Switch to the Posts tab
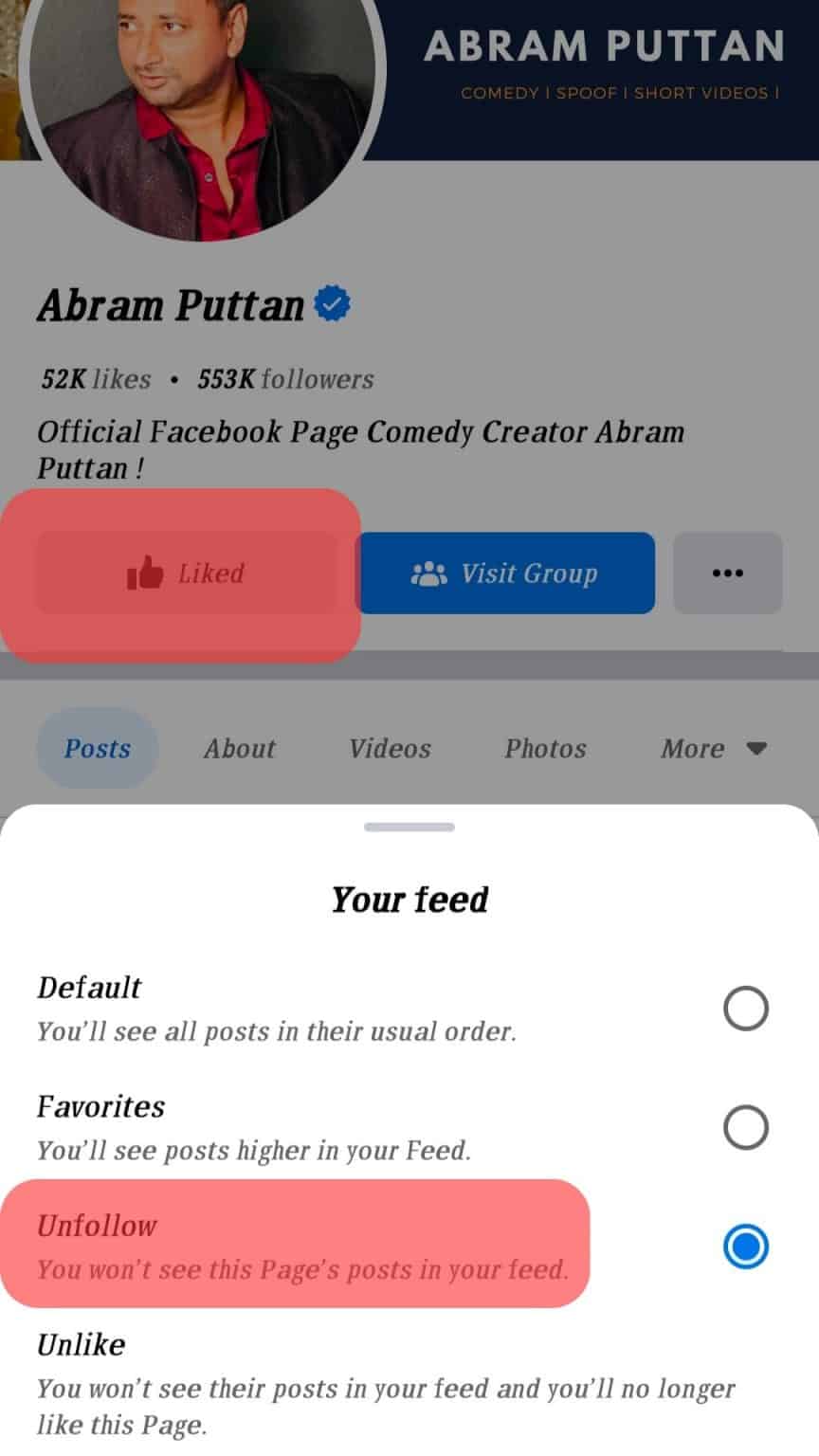The width and height of the screenshot is (819, 1456). [x=97, y=749]
